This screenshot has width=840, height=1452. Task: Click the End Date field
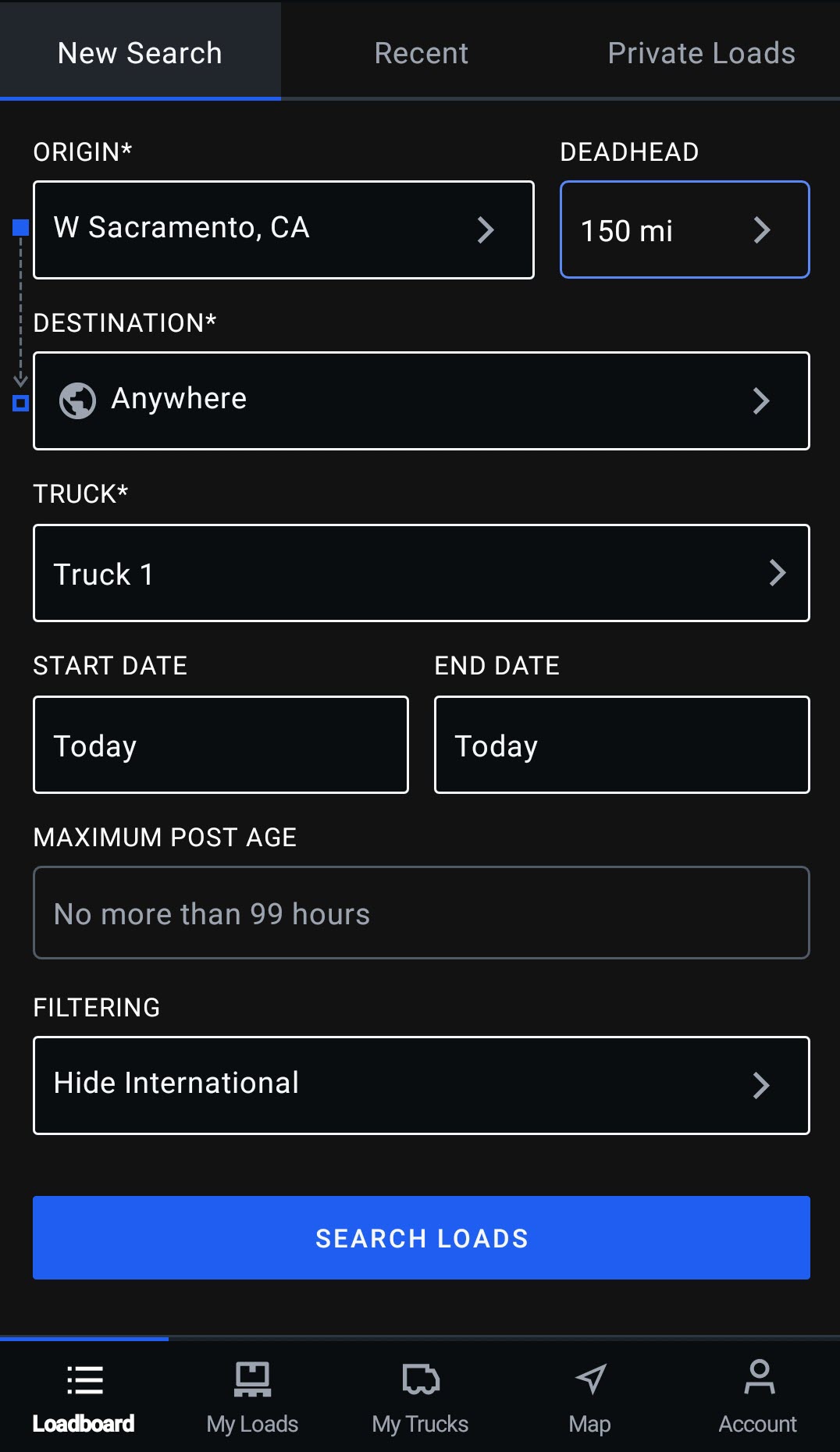pos(621,744)
